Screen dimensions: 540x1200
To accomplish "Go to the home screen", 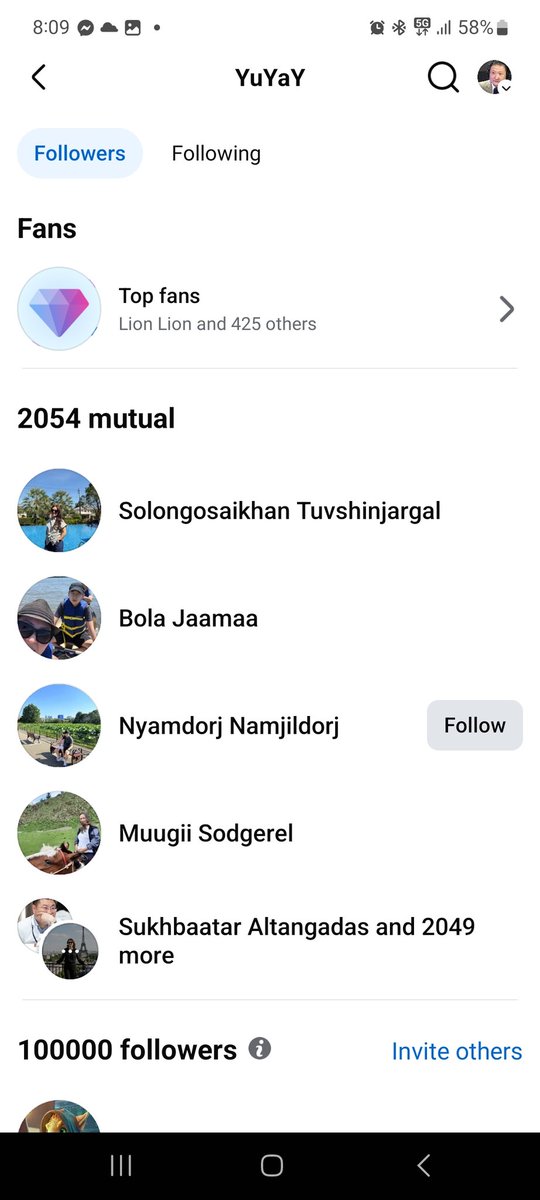I will pyautogui.click(x=271, y=1165).
